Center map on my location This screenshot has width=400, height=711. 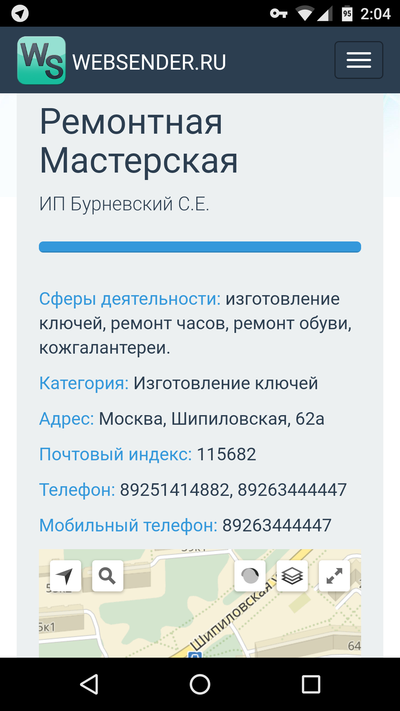(66, 576)
